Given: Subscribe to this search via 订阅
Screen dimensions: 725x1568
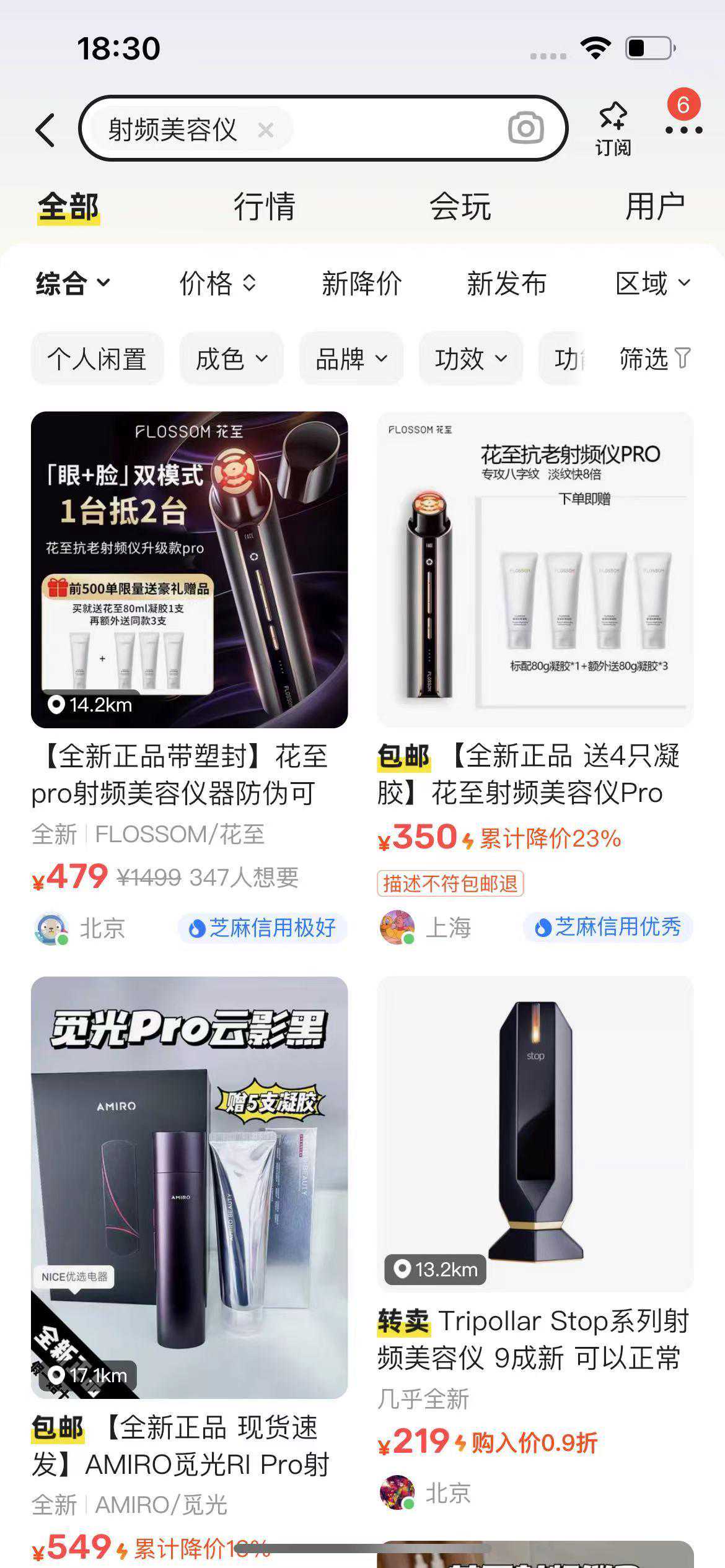Looking at the screenshot, I should (613, 129).
